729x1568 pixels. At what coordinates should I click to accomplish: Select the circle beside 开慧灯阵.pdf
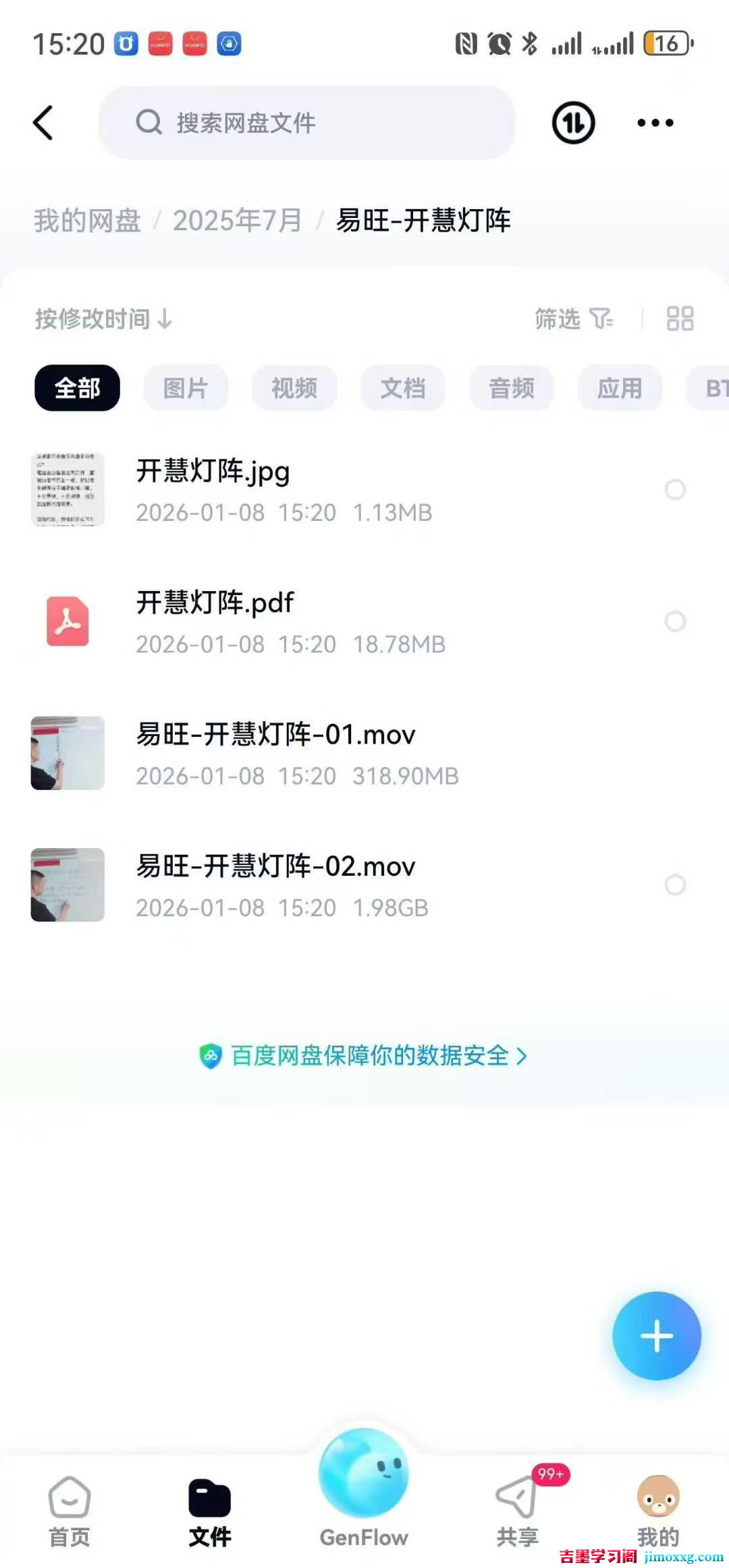coord(676,621)
